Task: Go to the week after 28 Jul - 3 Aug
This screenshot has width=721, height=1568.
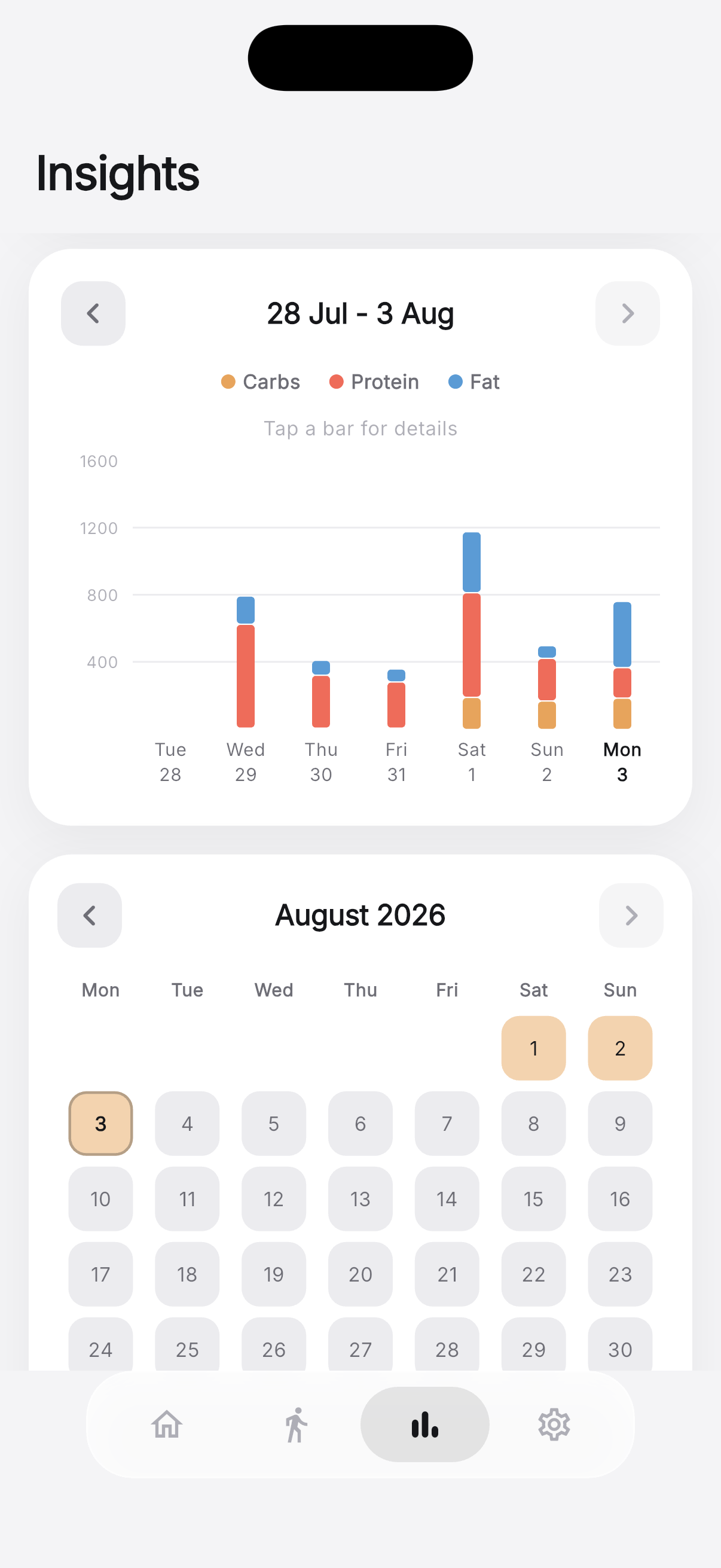Action: click(627, 313)
